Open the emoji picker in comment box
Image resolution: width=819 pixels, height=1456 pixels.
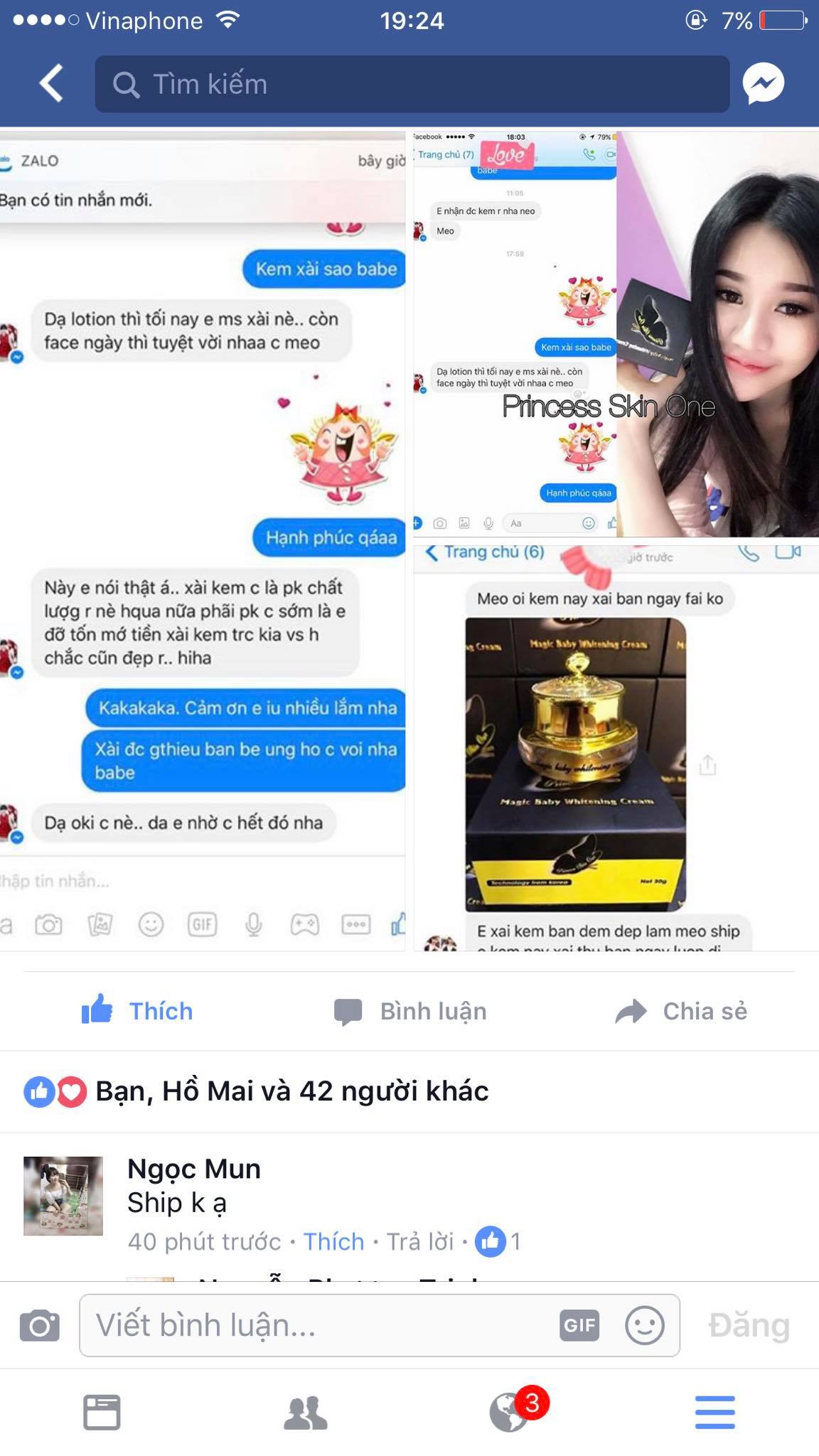644,1325
